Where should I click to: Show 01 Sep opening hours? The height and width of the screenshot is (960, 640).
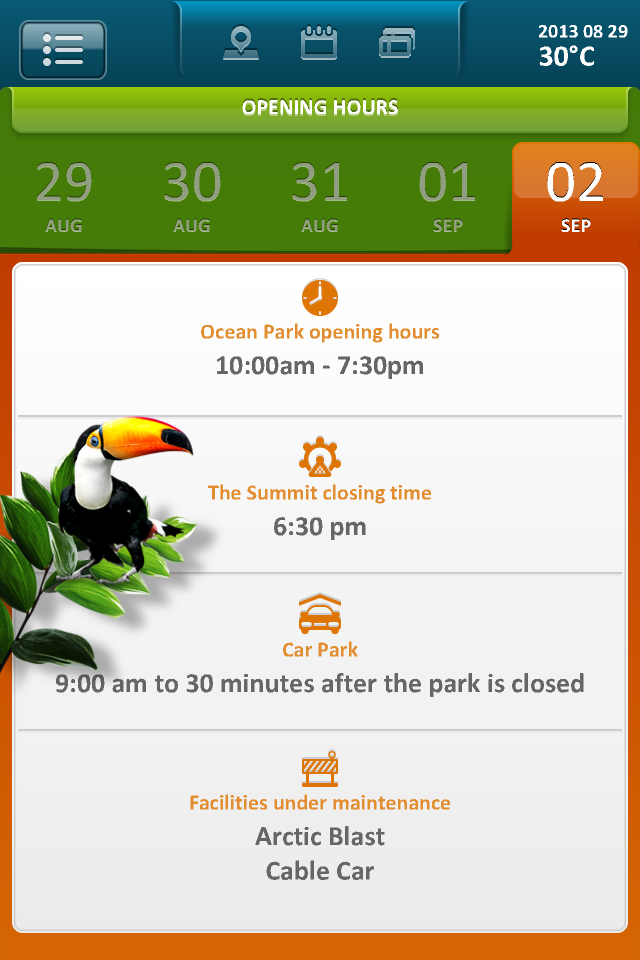447,197
